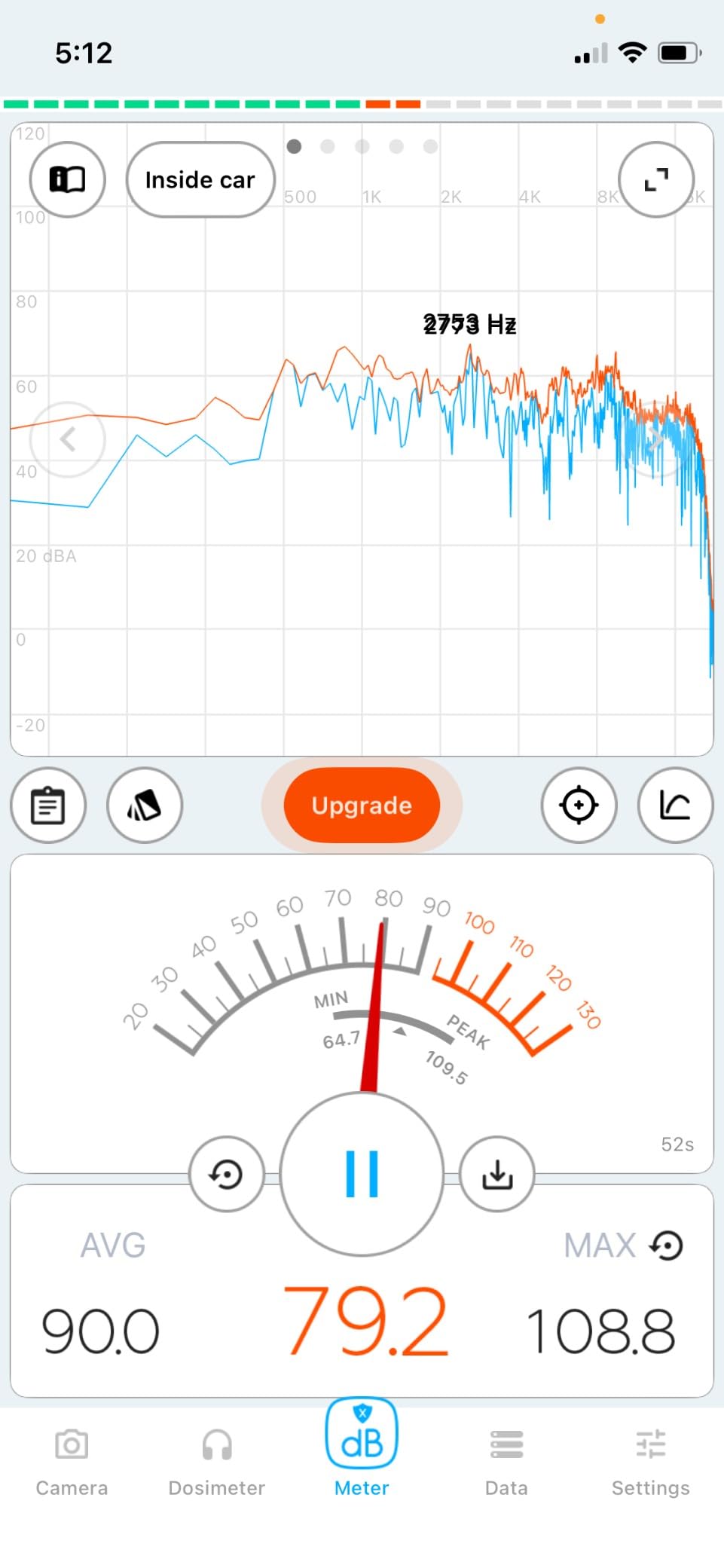The image size is (724, 1568).
Task: Save the recording with download icon
Action: 496,1174
